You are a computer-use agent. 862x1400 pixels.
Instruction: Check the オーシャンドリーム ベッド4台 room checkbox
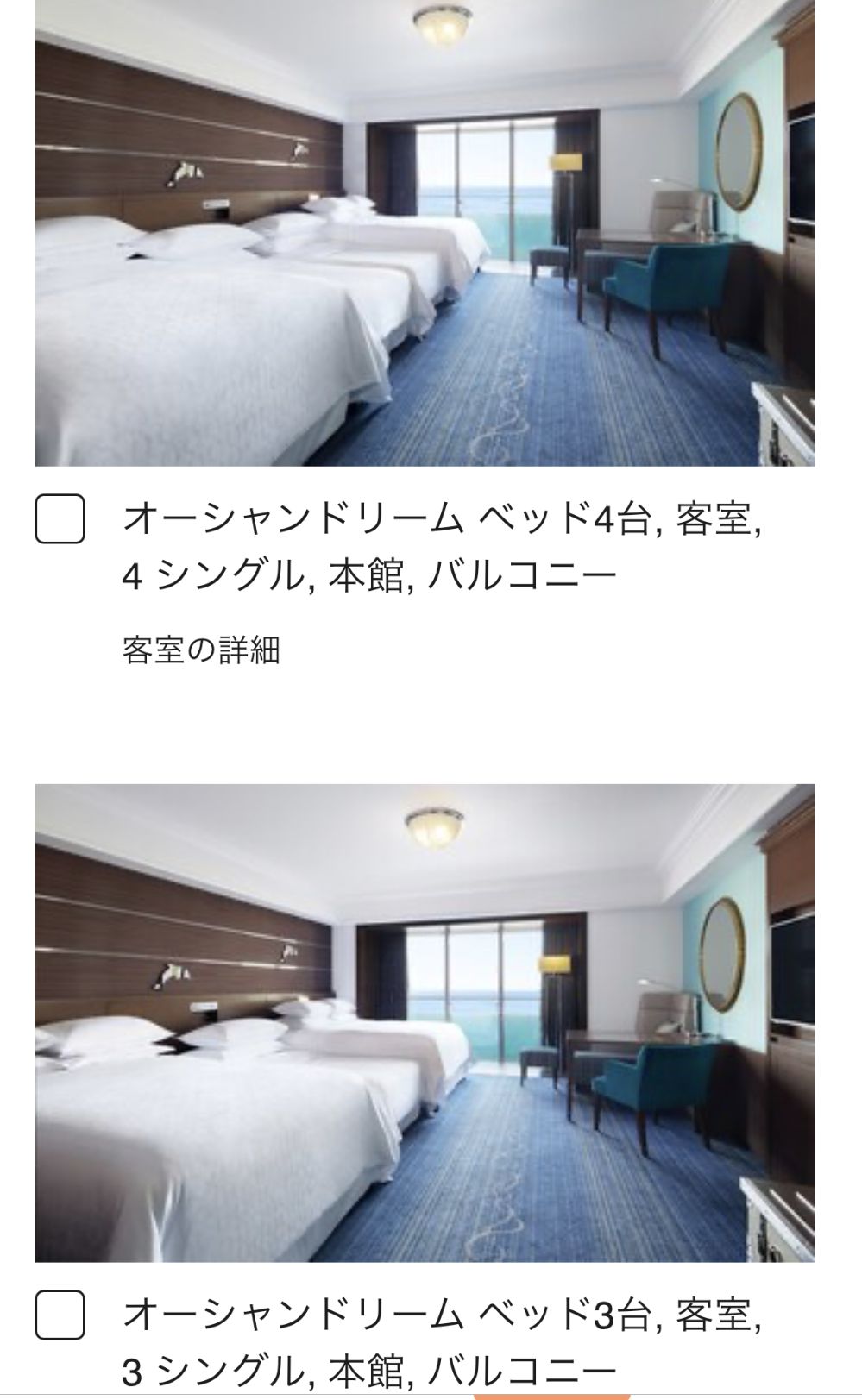pyautogui.click(x=60, y=519)
